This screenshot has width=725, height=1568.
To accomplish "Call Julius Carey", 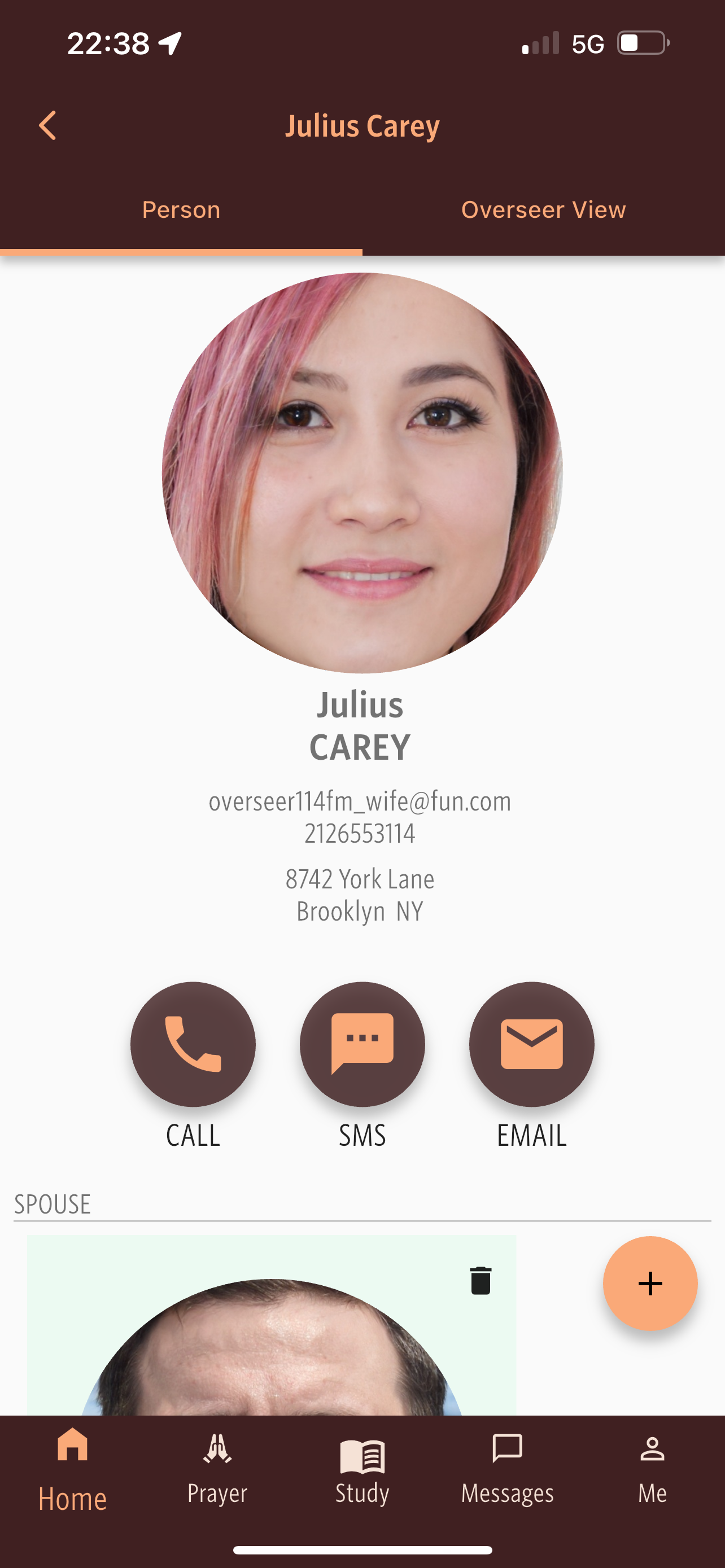I will (193, 1045).
